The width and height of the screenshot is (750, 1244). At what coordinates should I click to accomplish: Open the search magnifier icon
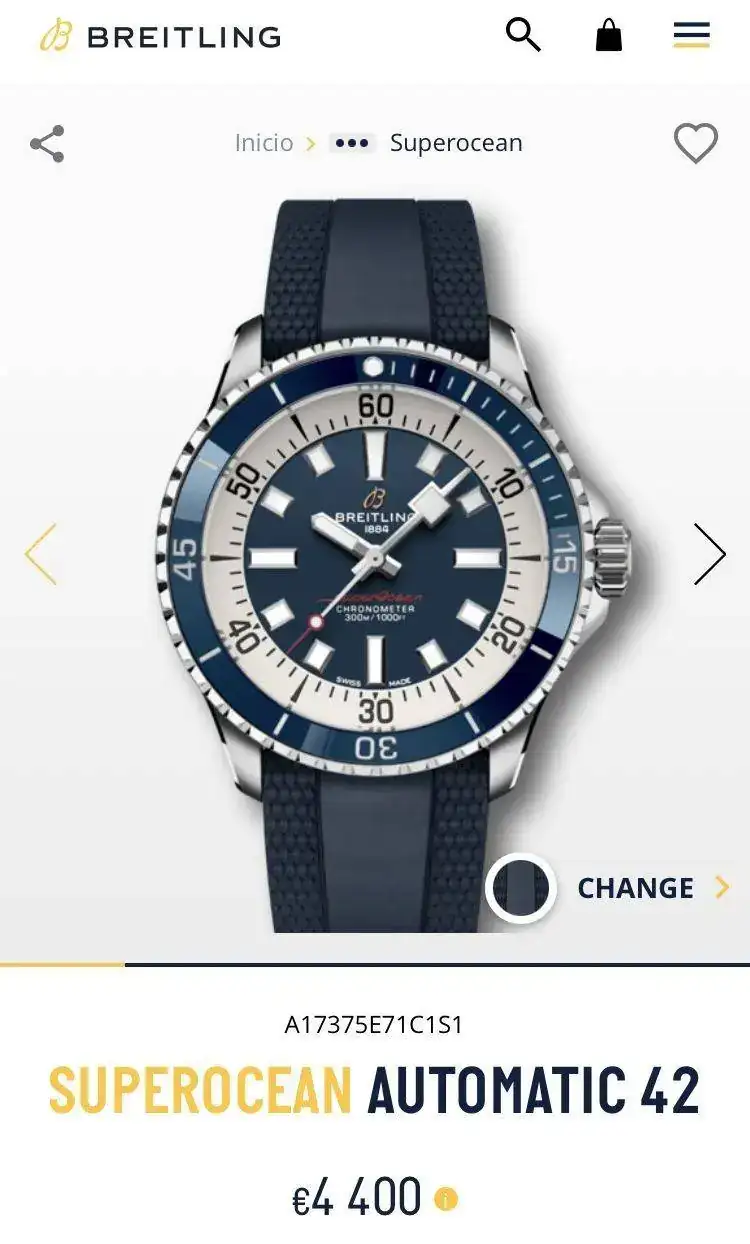(522, 36)
